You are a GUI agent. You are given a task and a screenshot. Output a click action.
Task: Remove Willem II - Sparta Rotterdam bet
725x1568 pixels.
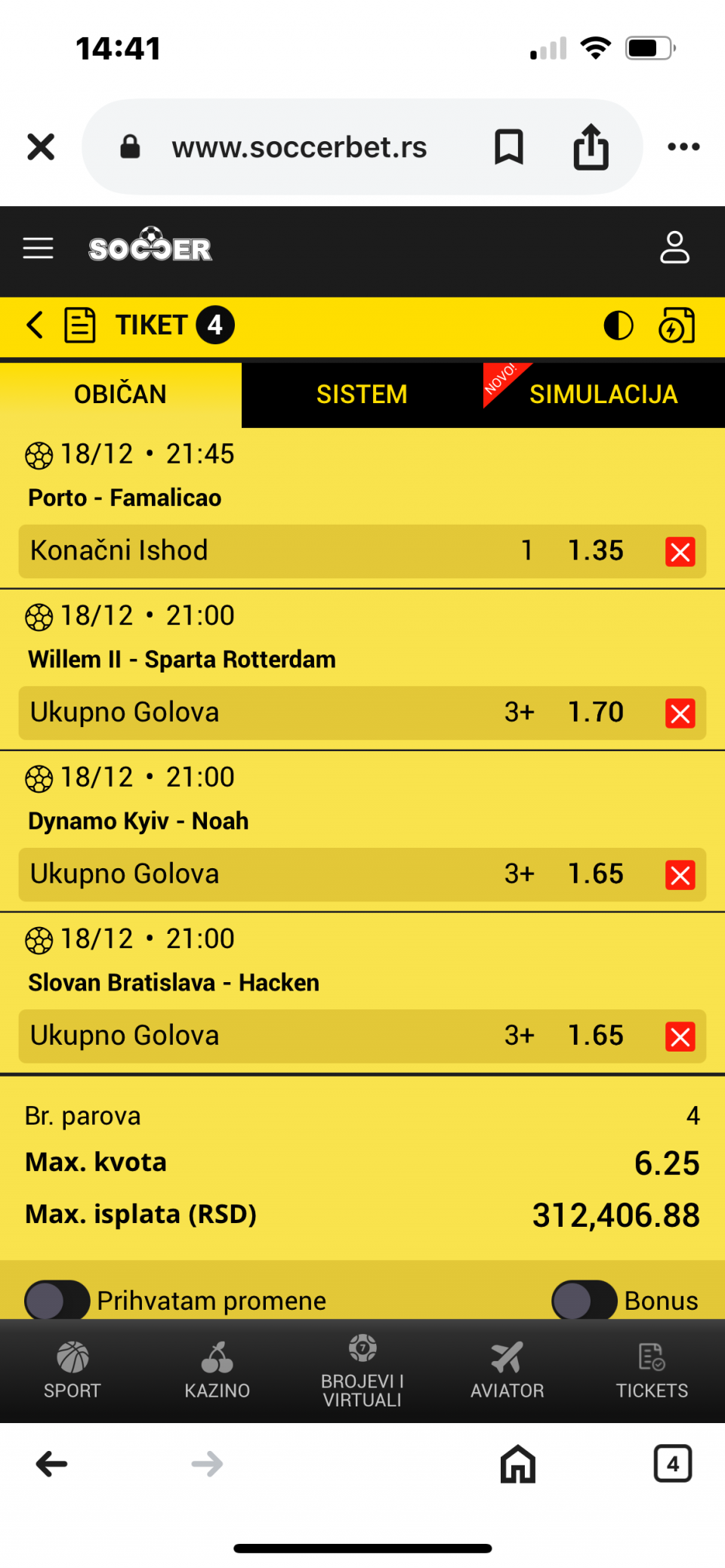[680, 713]
